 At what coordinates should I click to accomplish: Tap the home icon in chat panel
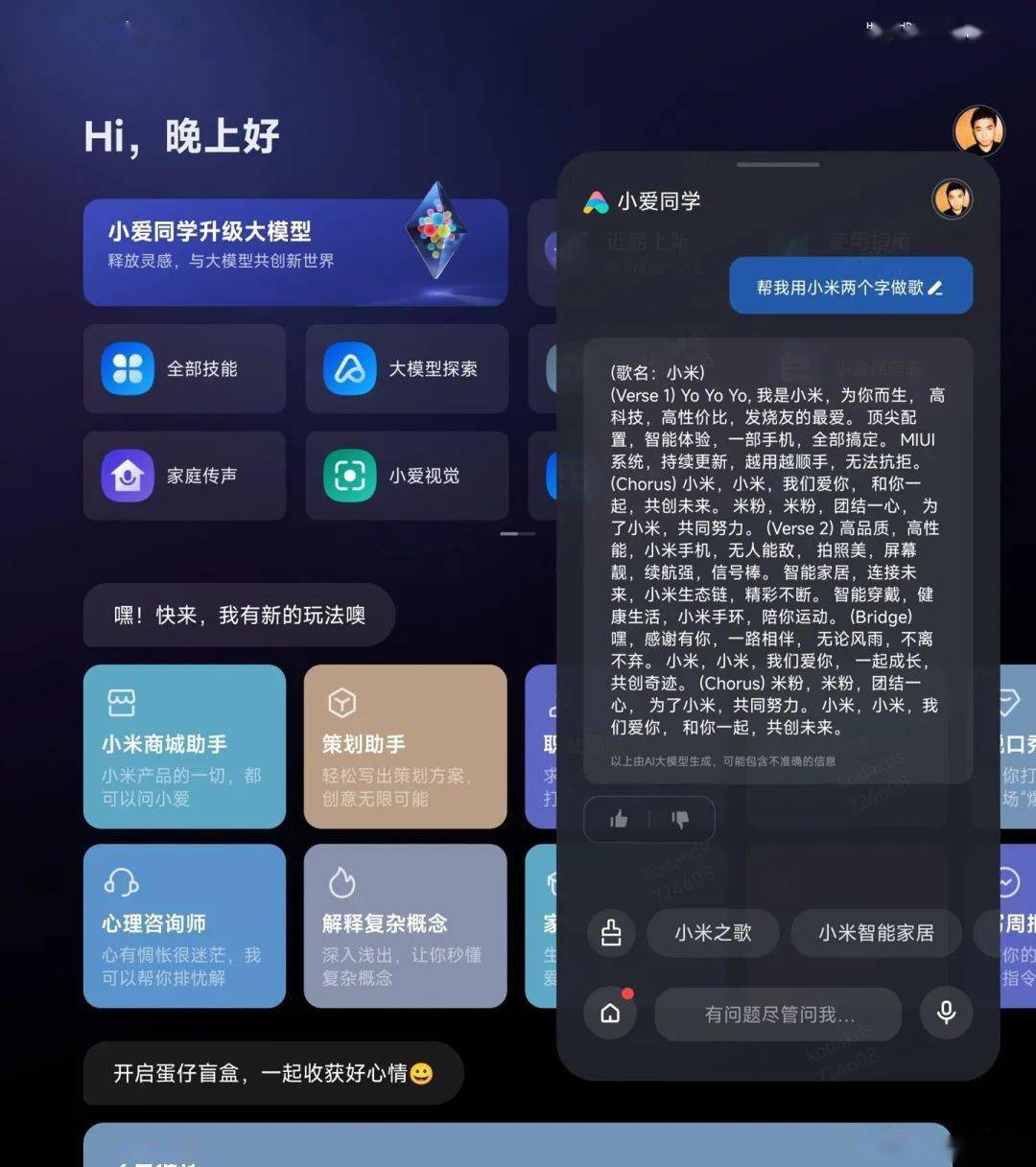610,1014
